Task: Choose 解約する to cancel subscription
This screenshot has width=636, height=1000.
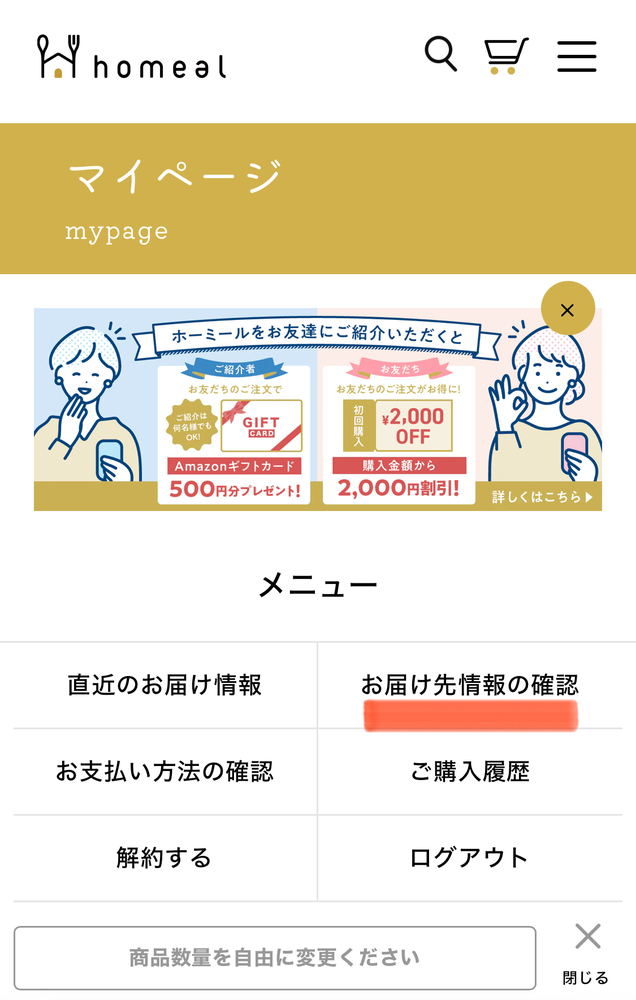Action: pos(165,858)
